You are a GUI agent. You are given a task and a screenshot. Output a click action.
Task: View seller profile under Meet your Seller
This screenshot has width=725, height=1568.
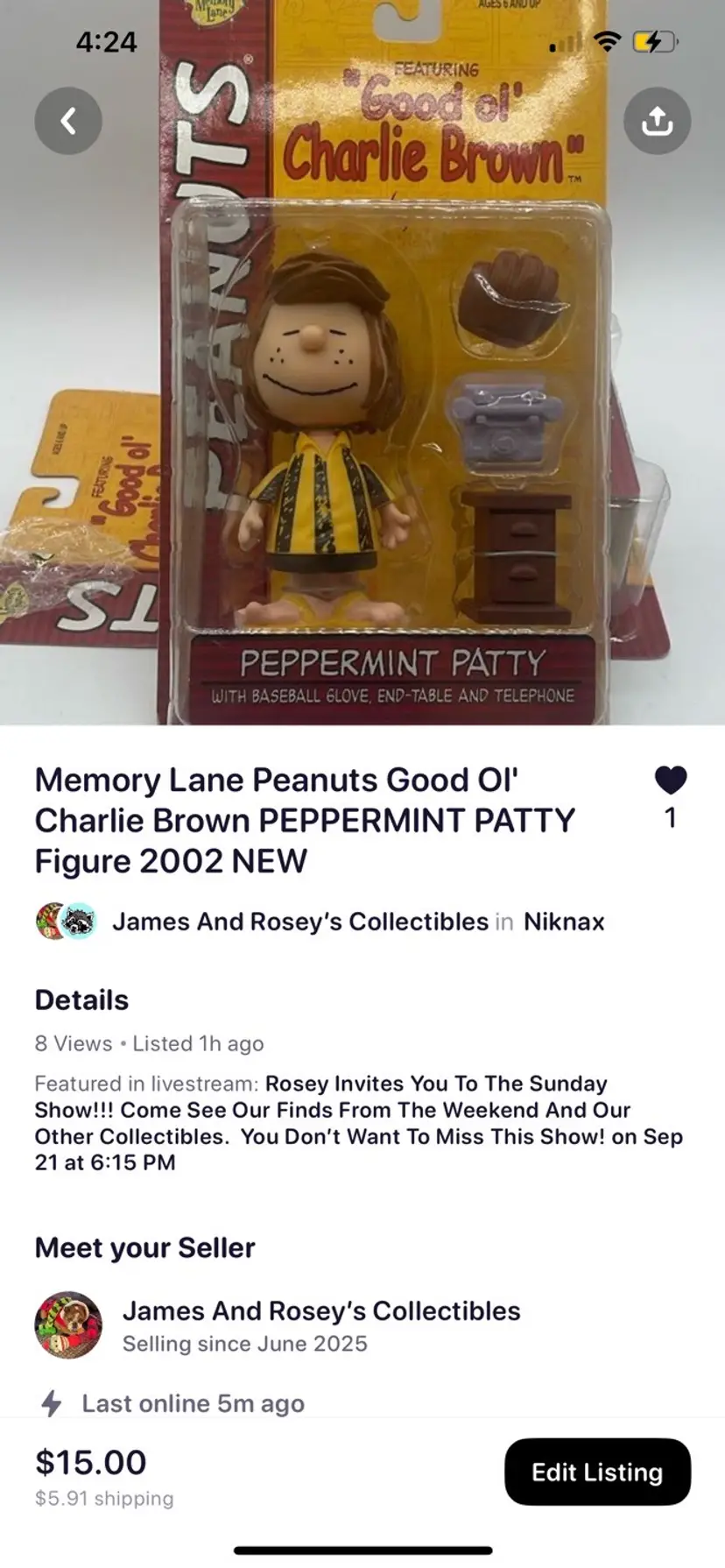click(320, 1311)
